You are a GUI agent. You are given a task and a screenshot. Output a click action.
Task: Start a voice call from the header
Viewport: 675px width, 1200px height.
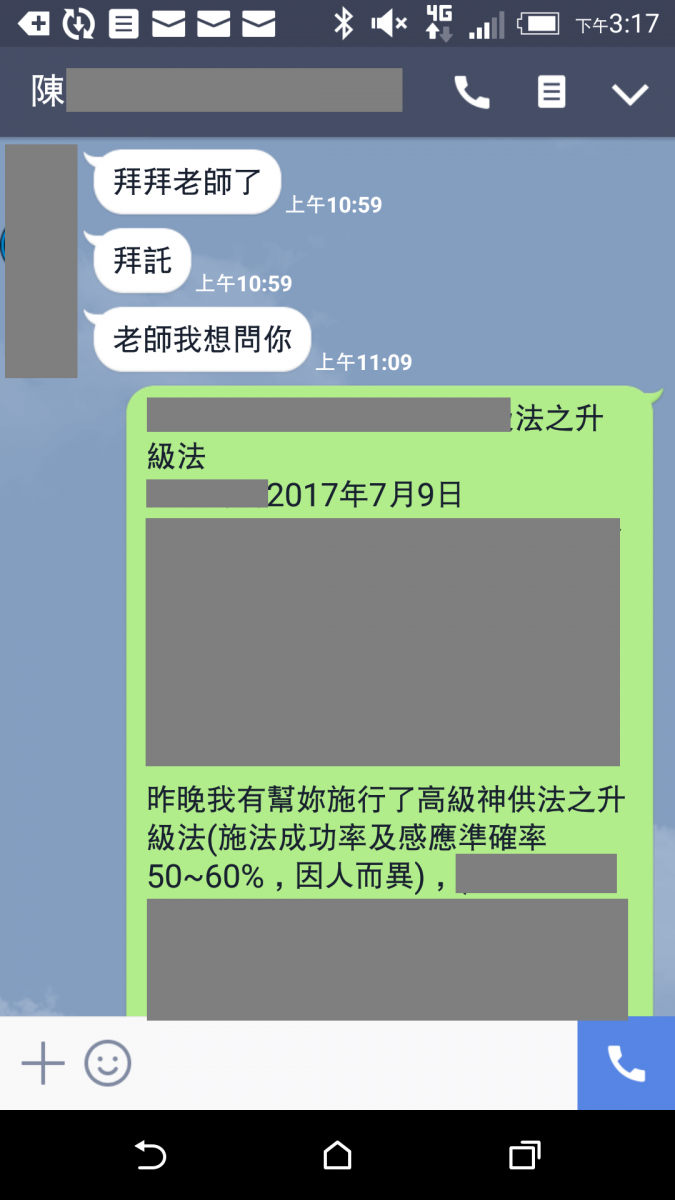pyautogui.click(x=471, y=93)
